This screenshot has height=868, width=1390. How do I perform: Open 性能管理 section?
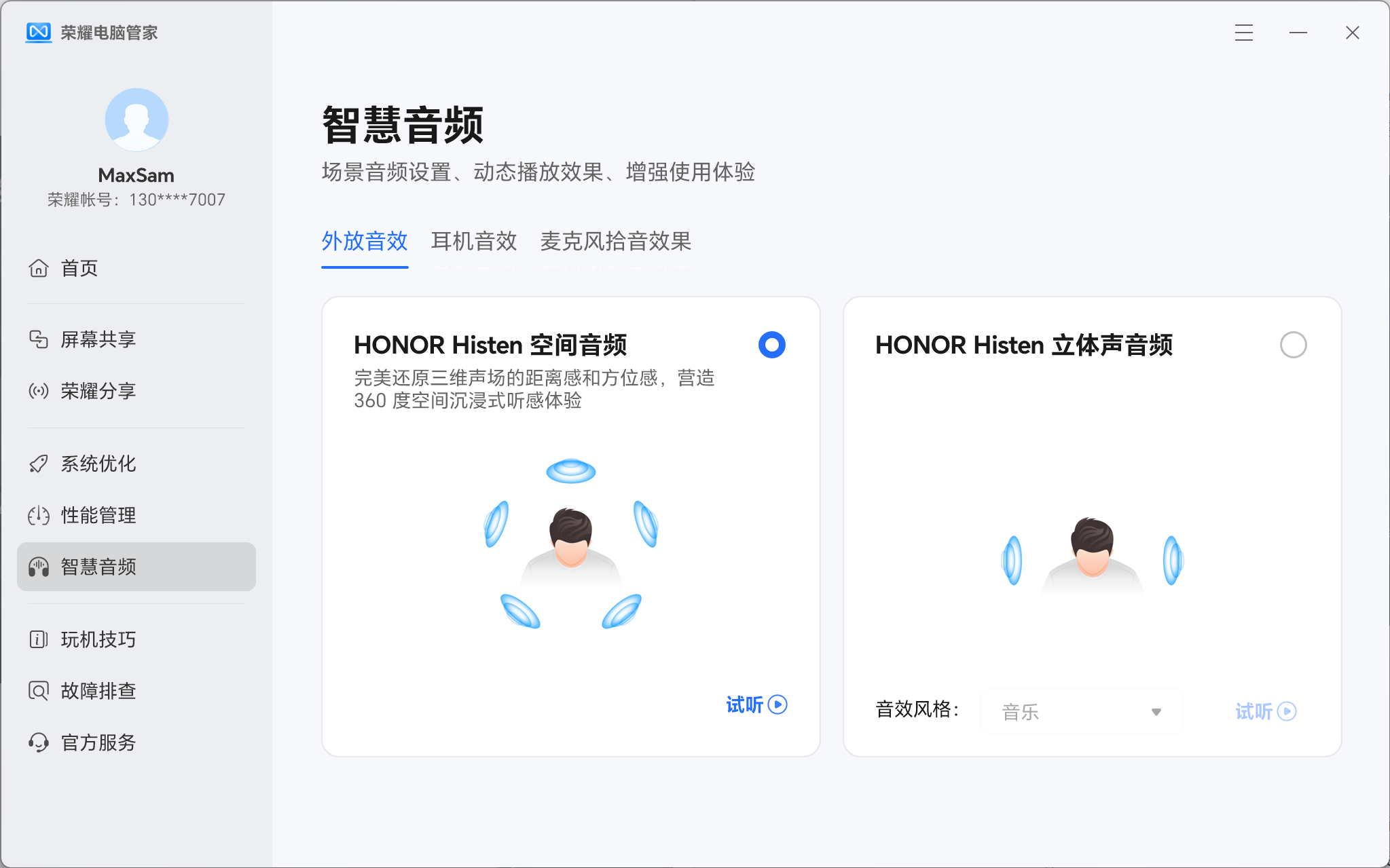98,515
